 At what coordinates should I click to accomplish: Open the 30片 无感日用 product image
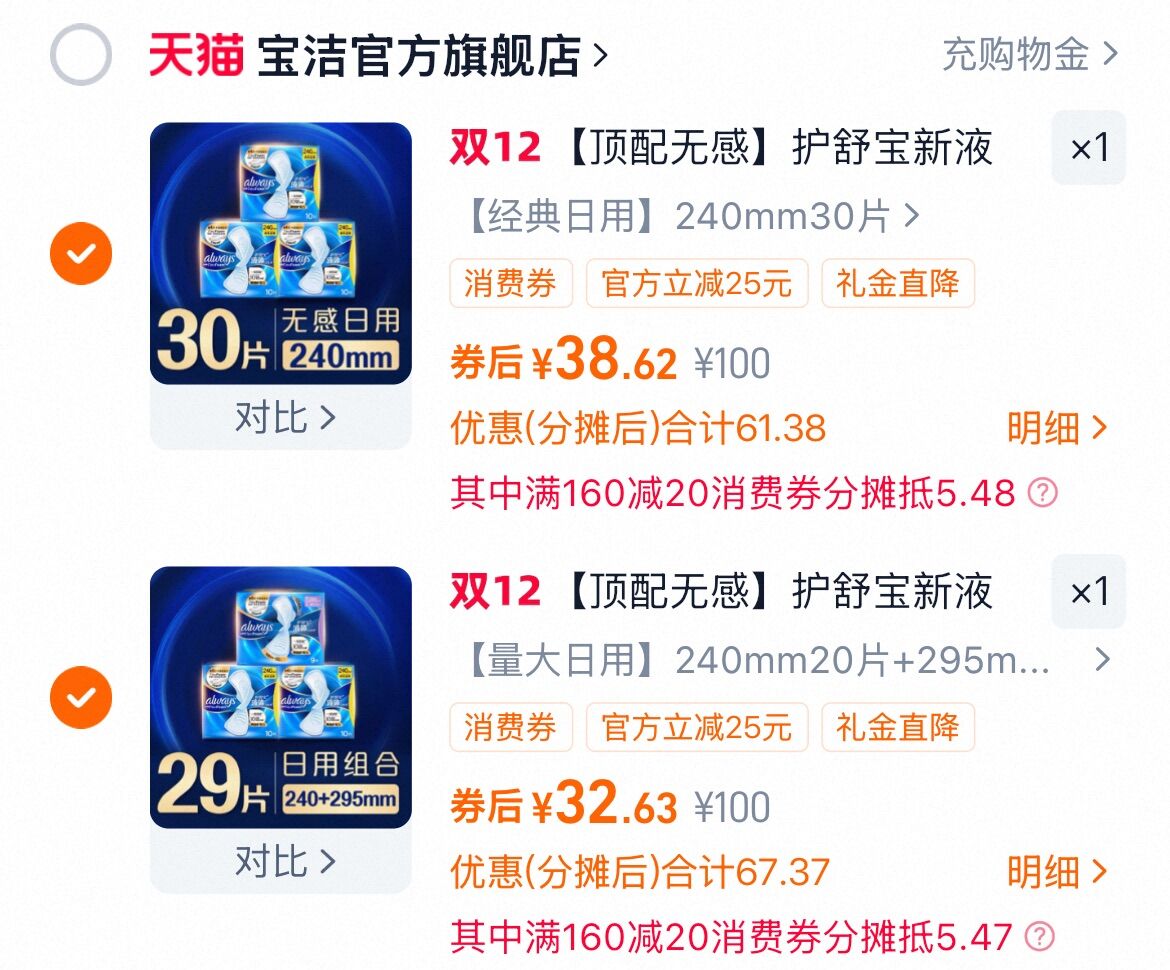click(281, 254)
